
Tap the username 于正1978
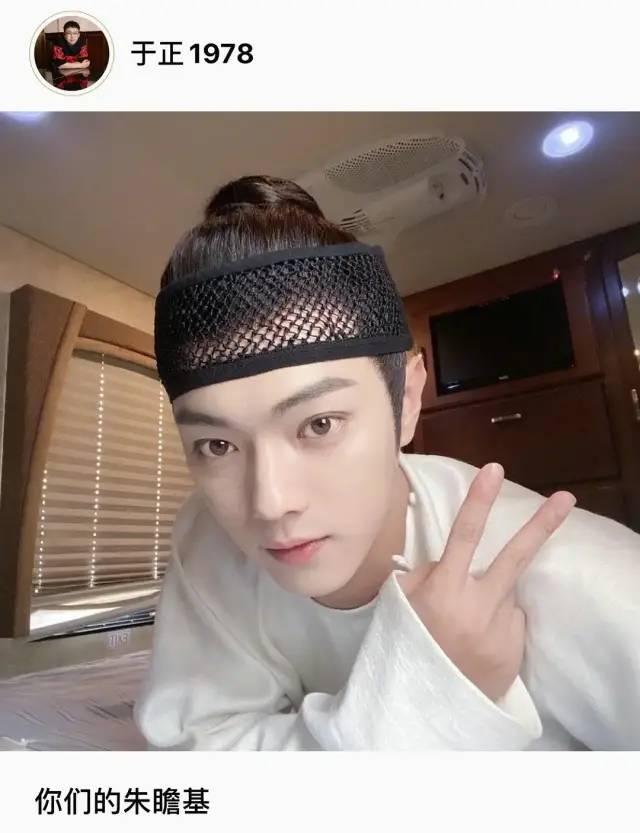tap(192, 53)
